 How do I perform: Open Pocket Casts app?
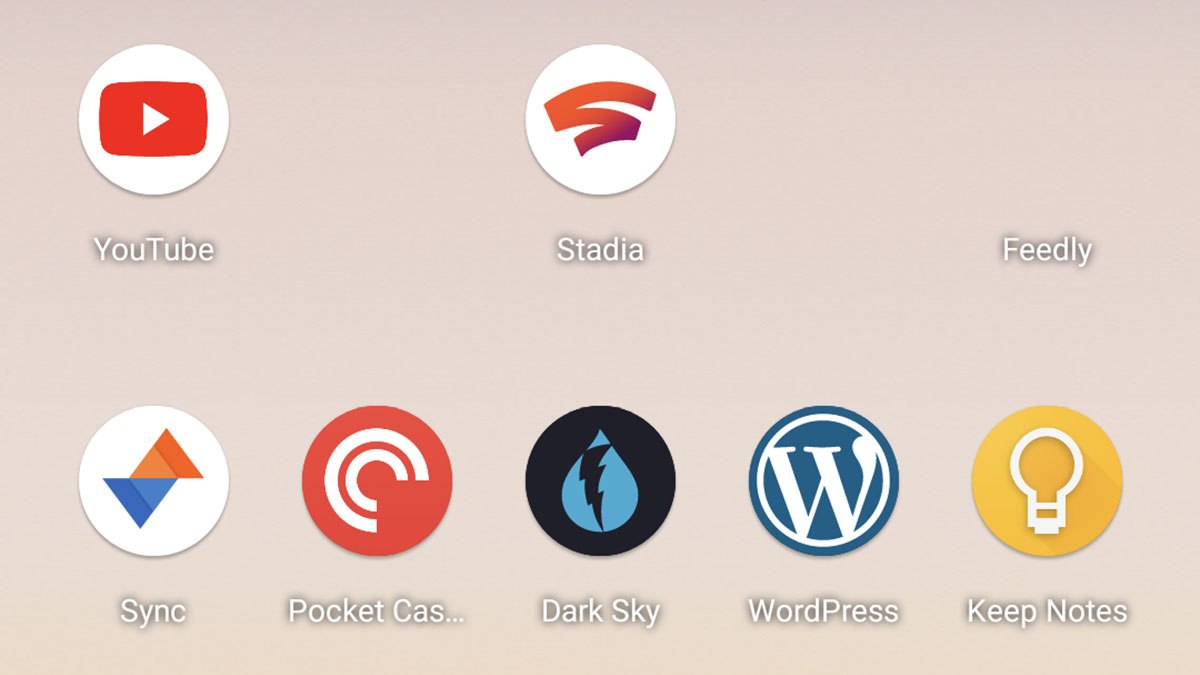pyautogui.click(x=377, y=481)
